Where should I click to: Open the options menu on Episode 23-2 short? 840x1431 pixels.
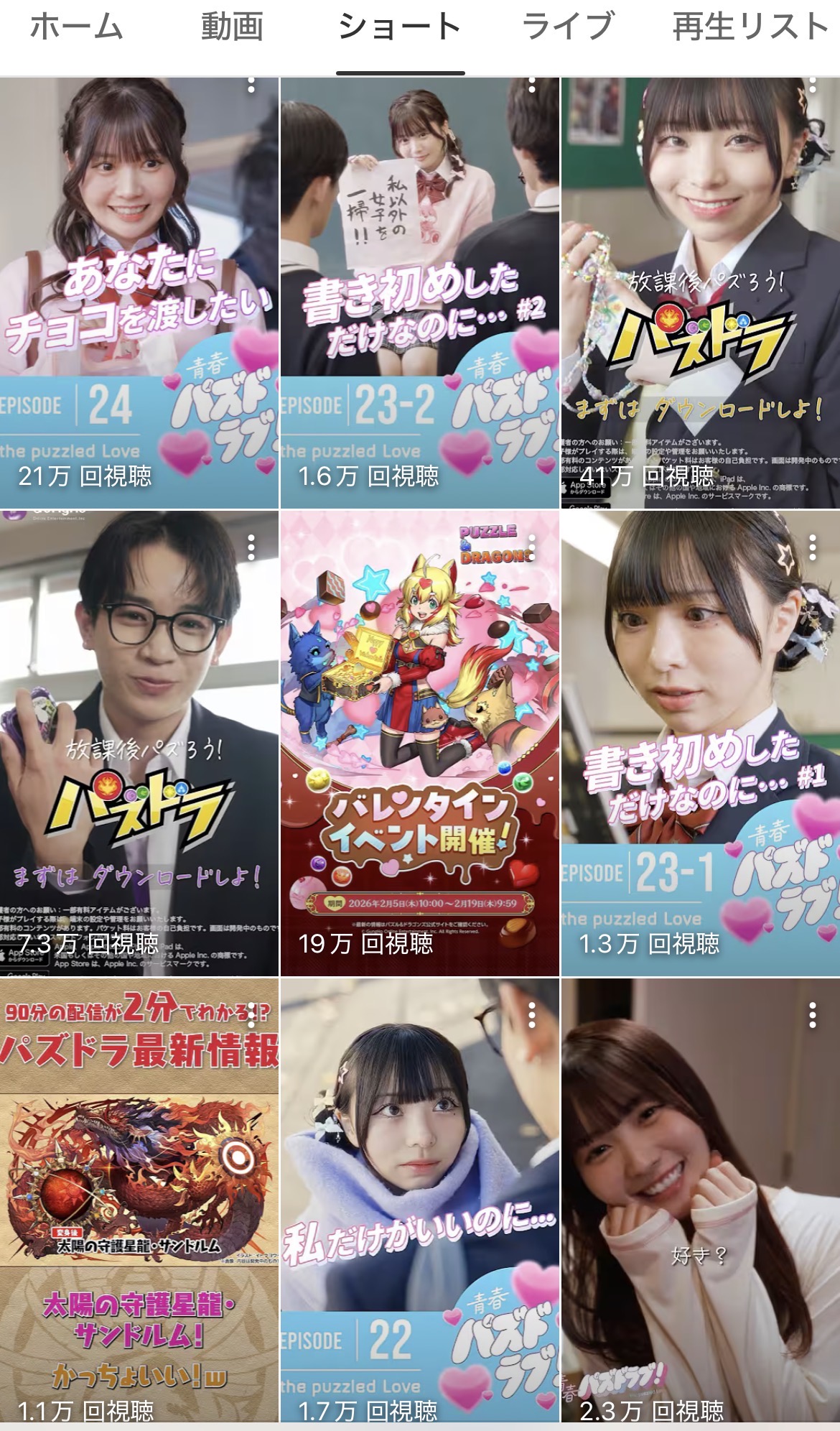(x=532, y=85)
